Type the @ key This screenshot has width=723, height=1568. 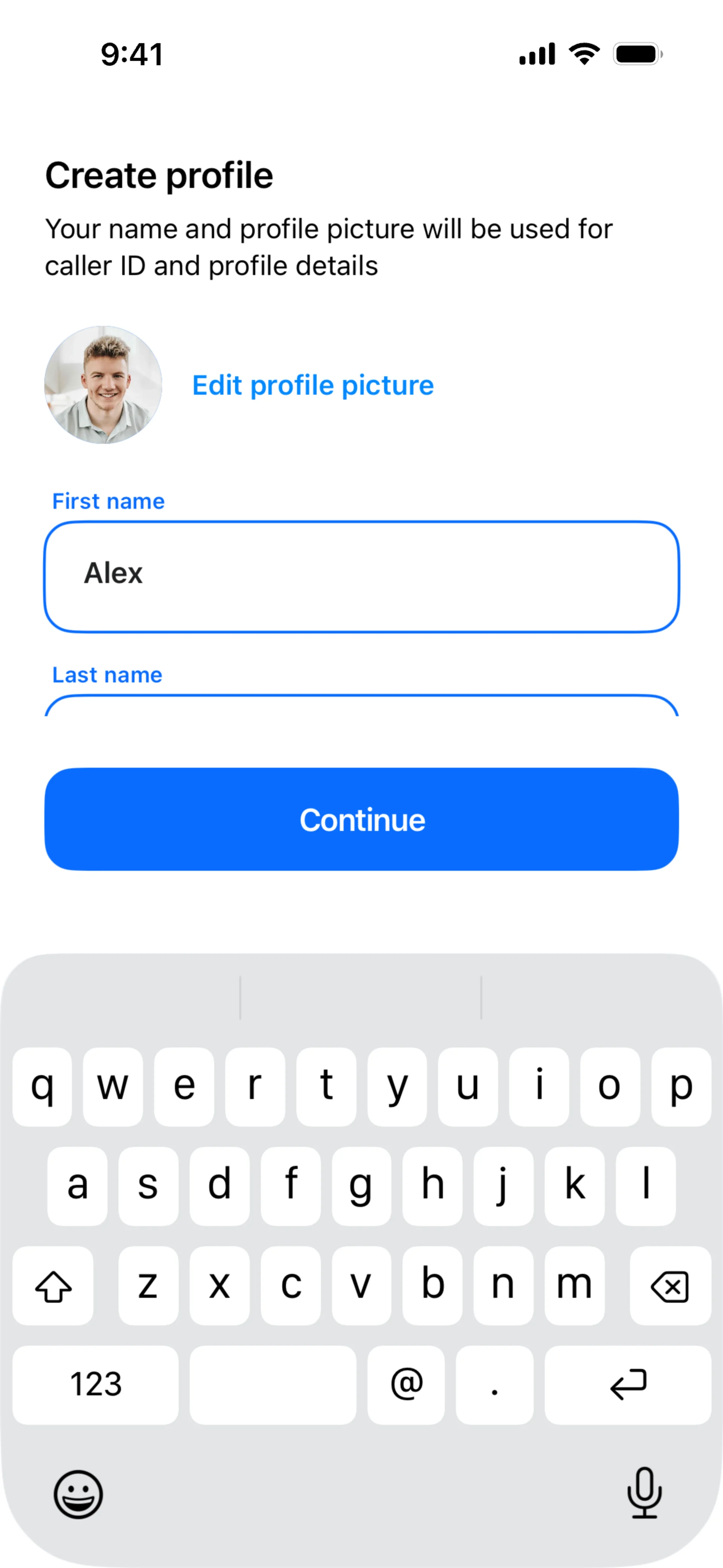point(406,1384)
